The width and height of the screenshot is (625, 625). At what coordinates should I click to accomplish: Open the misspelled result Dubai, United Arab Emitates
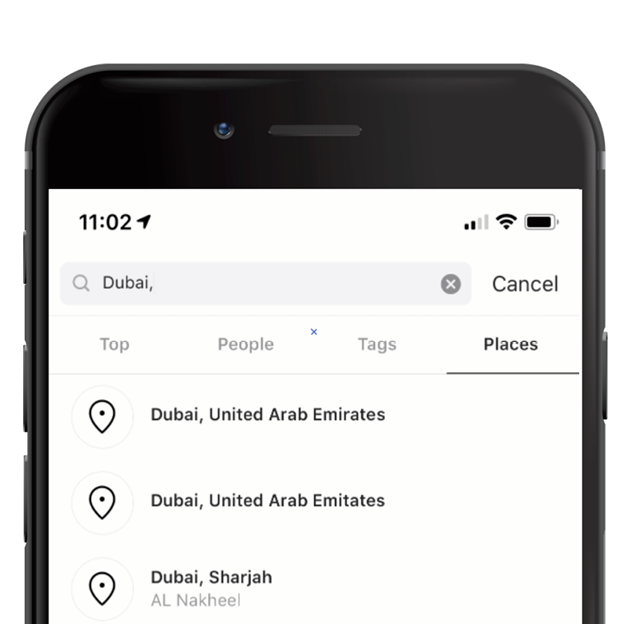pos(314,501)
